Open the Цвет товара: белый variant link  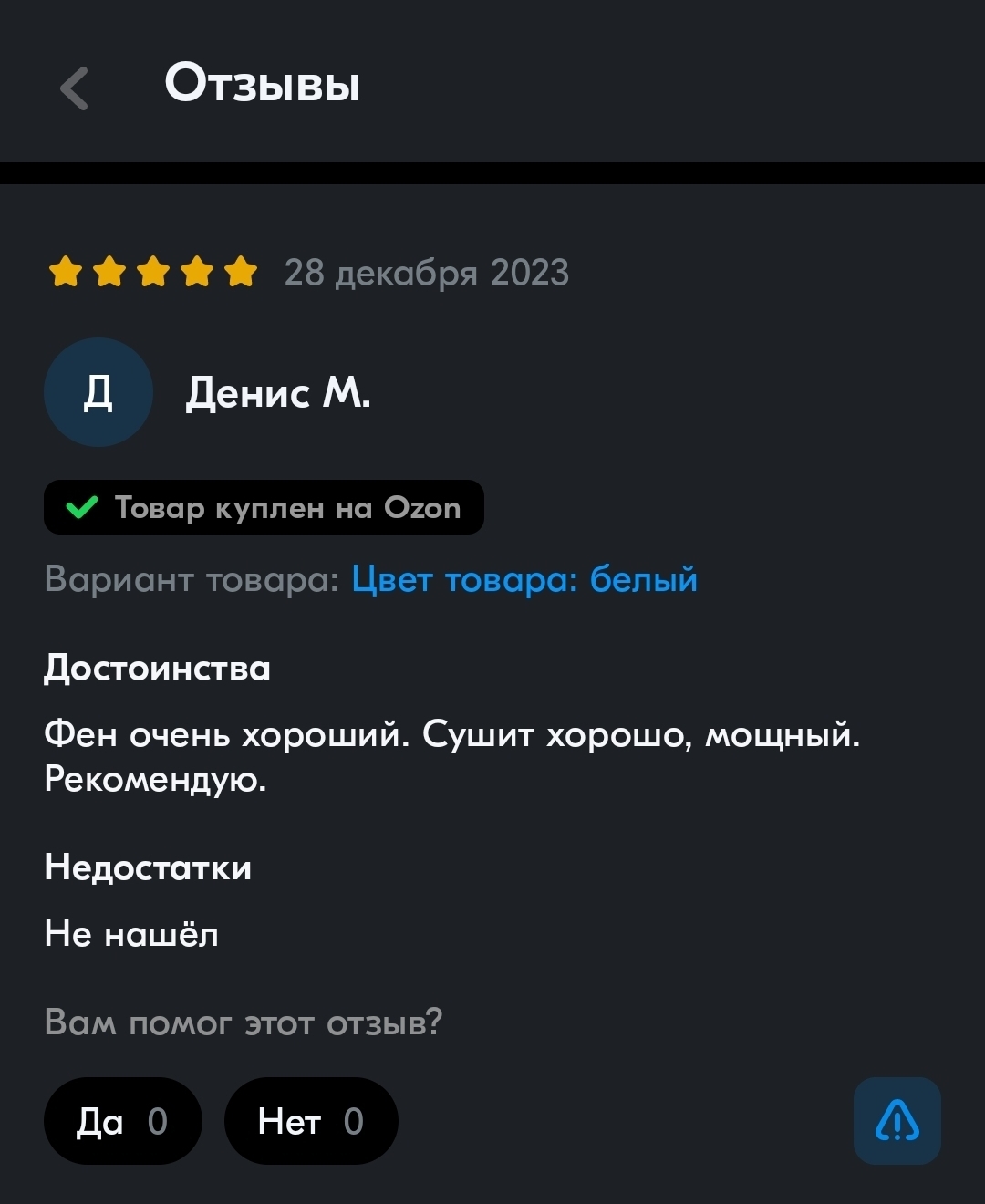524,579
